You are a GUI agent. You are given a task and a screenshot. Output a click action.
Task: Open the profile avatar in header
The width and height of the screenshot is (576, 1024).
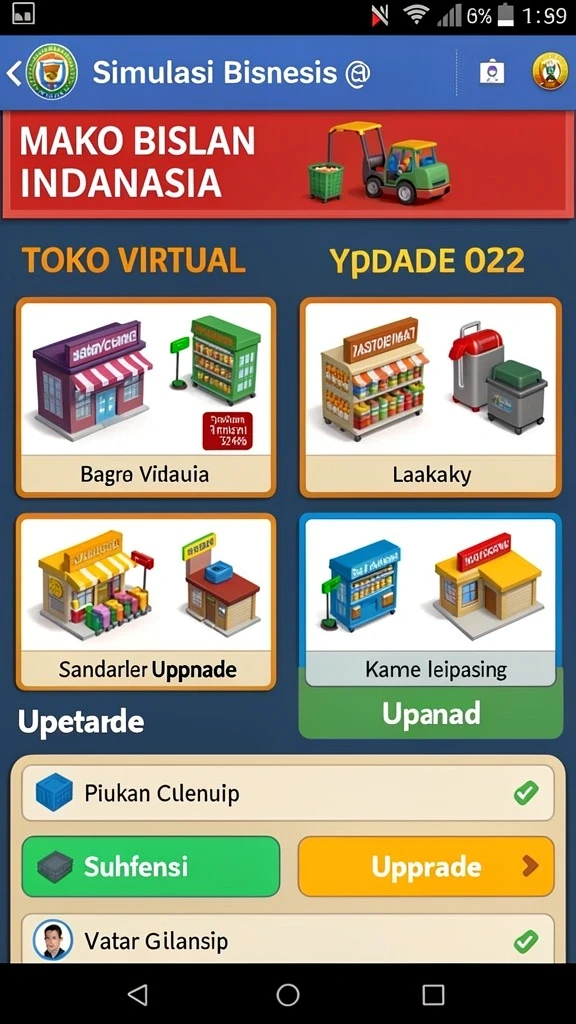[x=549, y=71]
